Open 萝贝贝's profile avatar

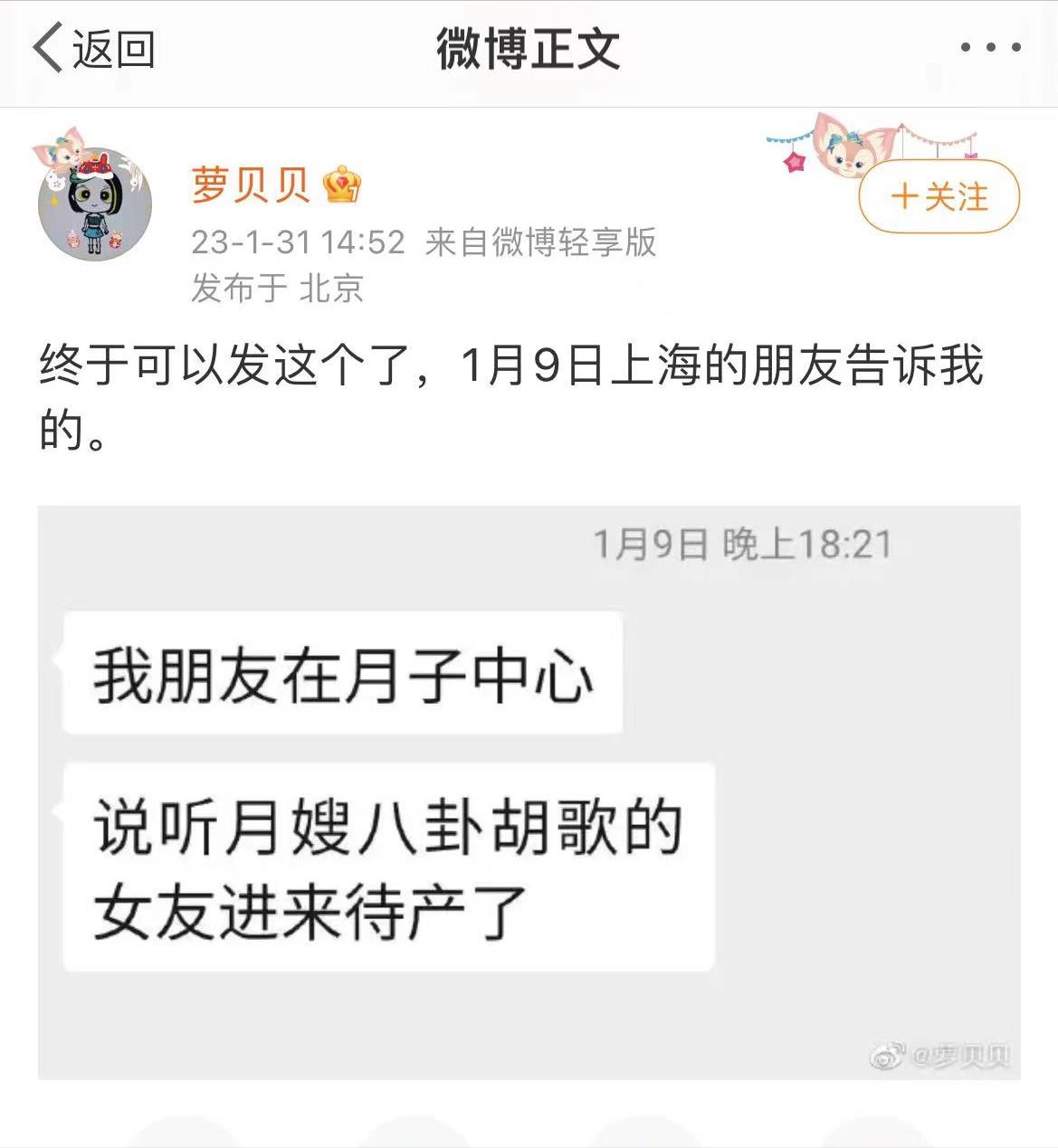pos(94,204)
